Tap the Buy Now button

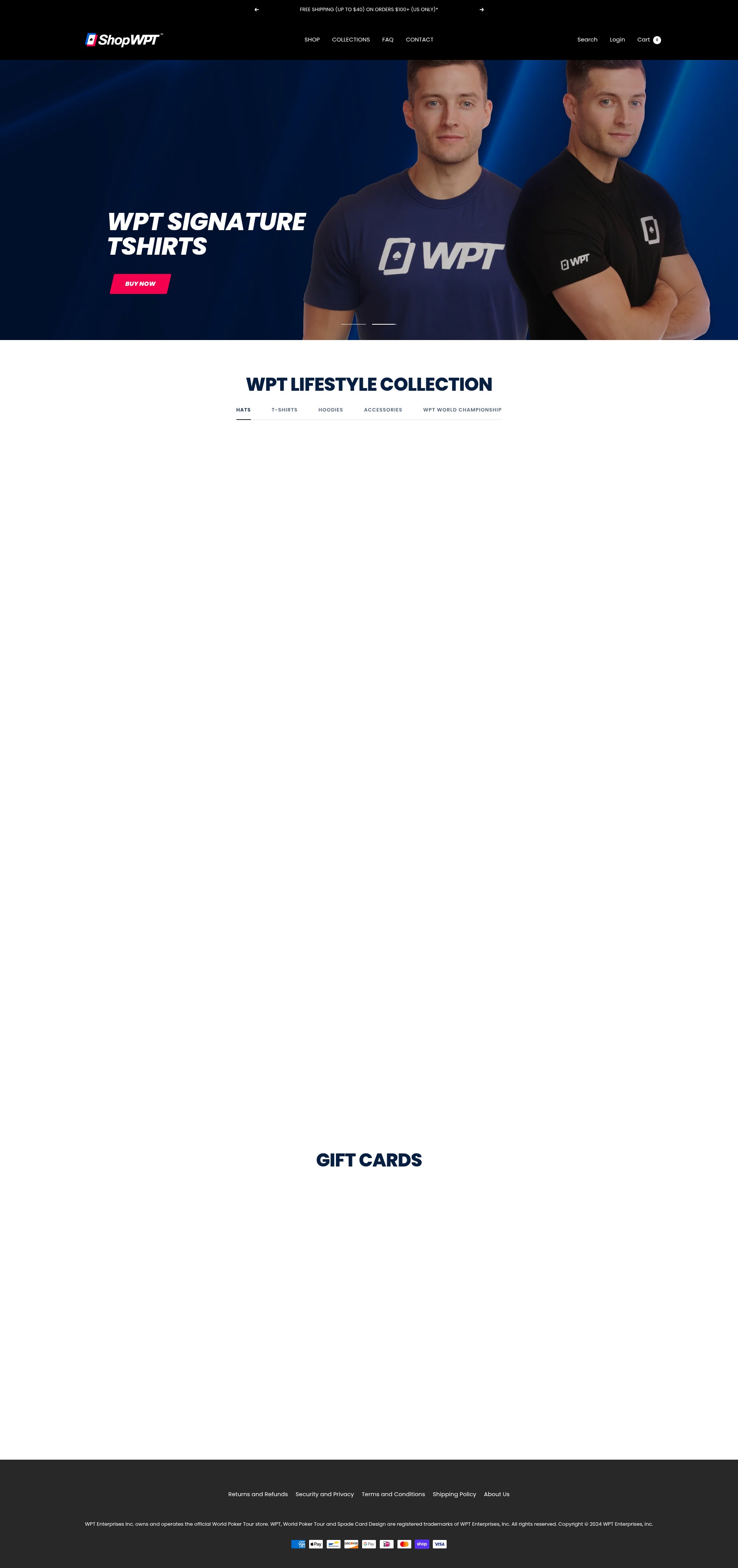141,284
